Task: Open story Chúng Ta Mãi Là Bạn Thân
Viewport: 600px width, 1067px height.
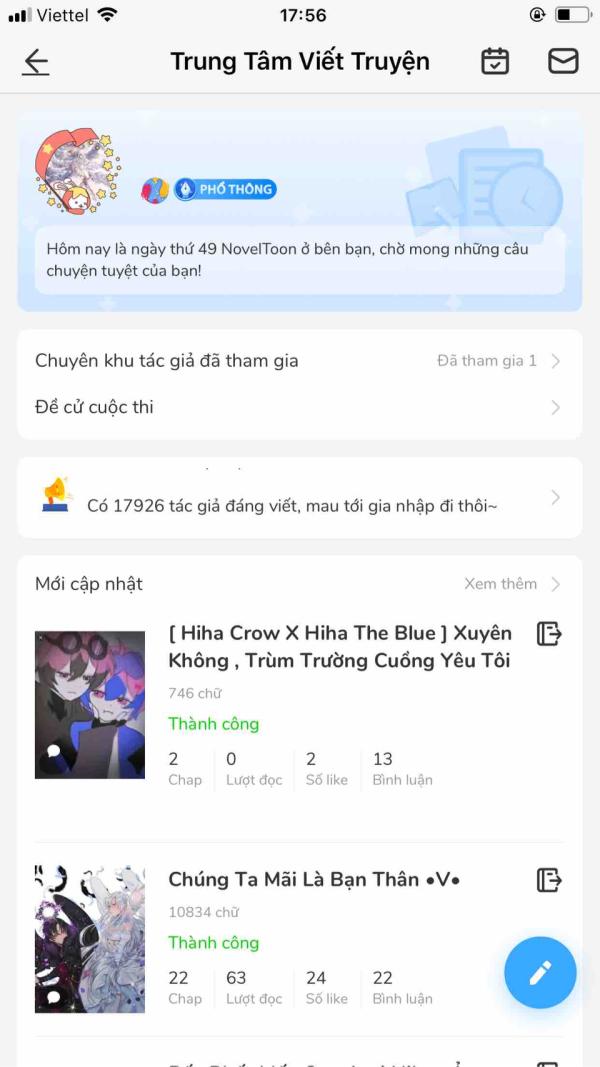Action: click(x=314, y=880)
